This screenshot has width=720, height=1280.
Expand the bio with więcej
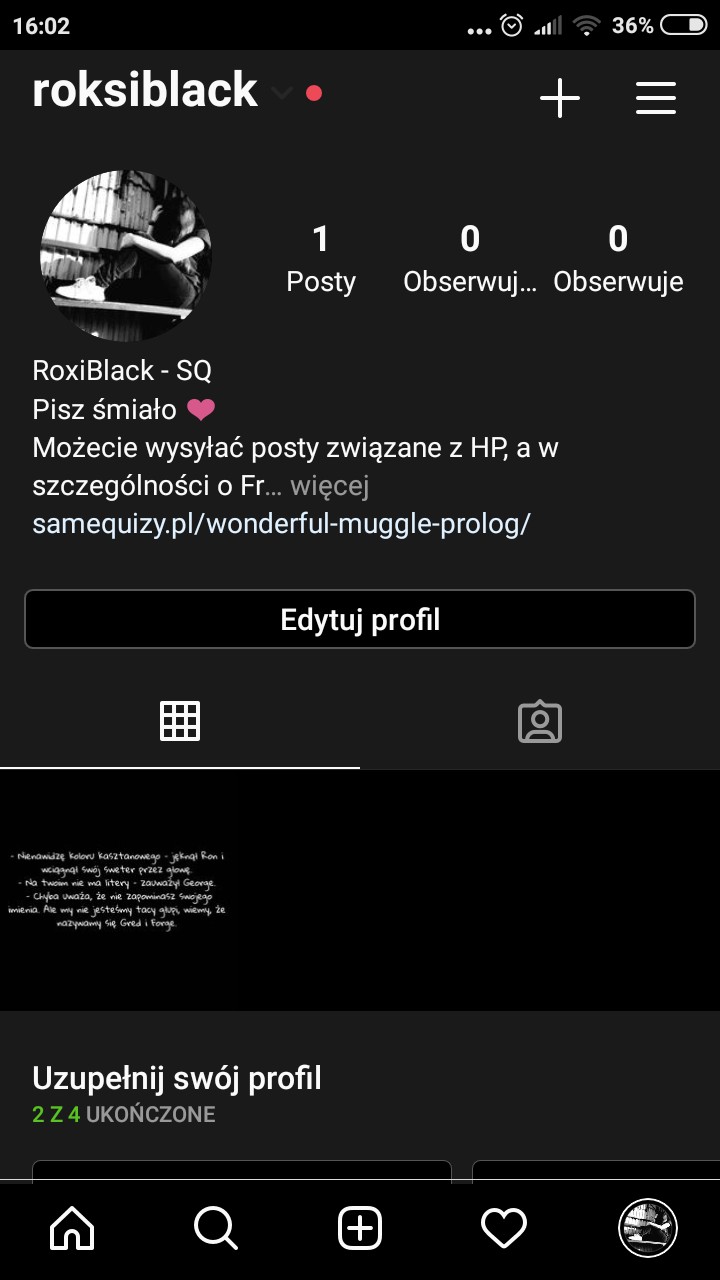(x=330, y=486)
